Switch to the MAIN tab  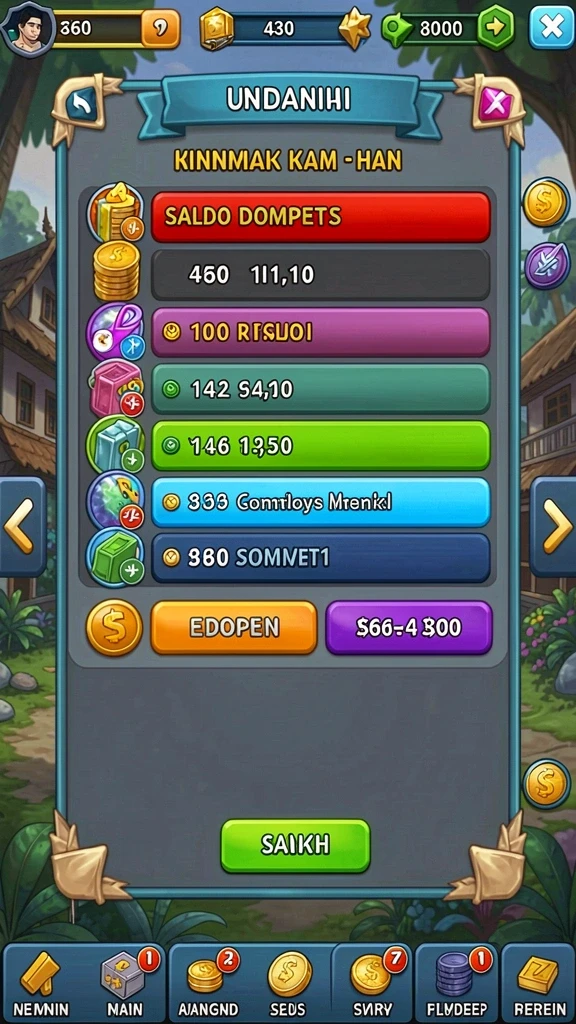[x=123, y=983]
